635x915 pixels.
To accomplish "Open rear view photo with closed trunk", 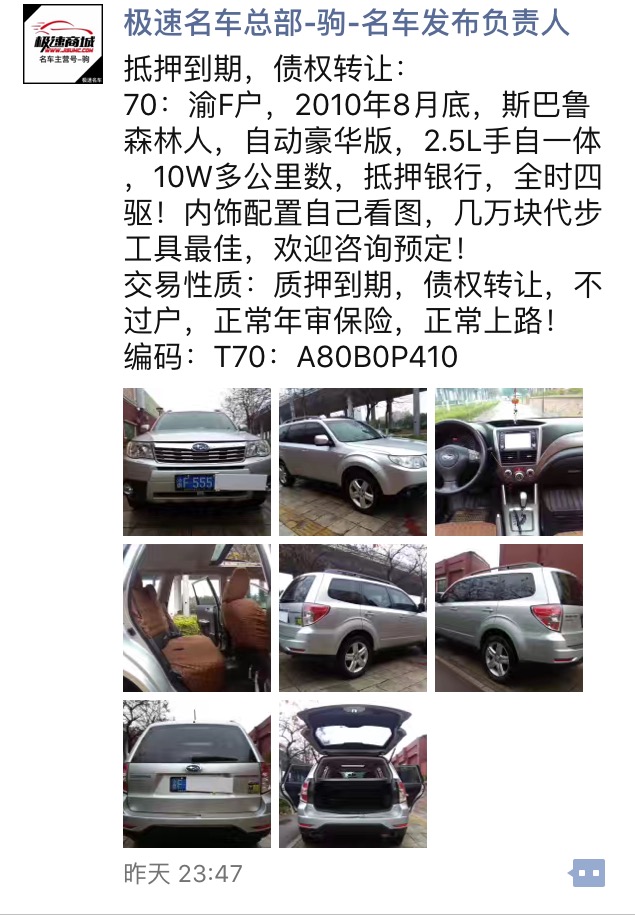I will click(196, 774).
